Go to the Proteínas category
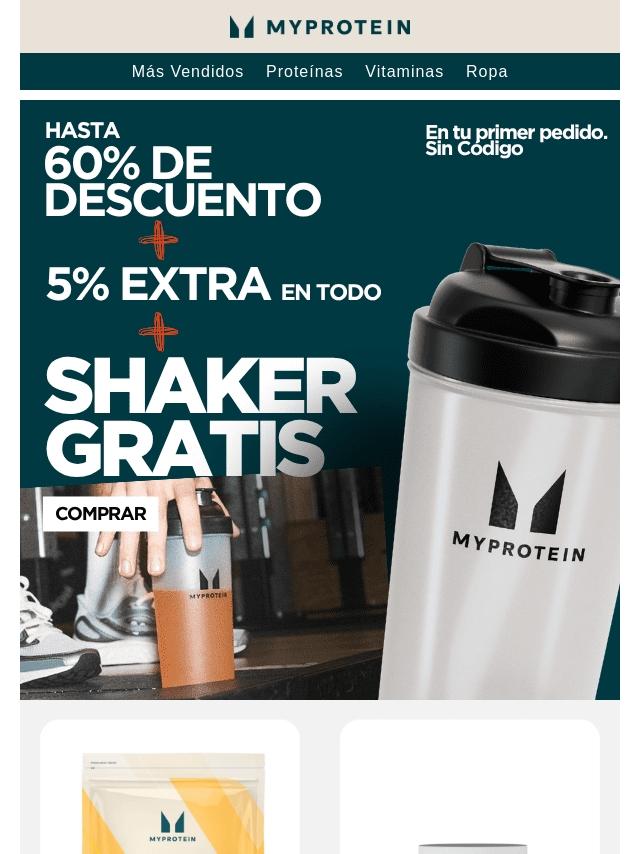The width and height of the screenshot is (640, 854). pos(304,71)
